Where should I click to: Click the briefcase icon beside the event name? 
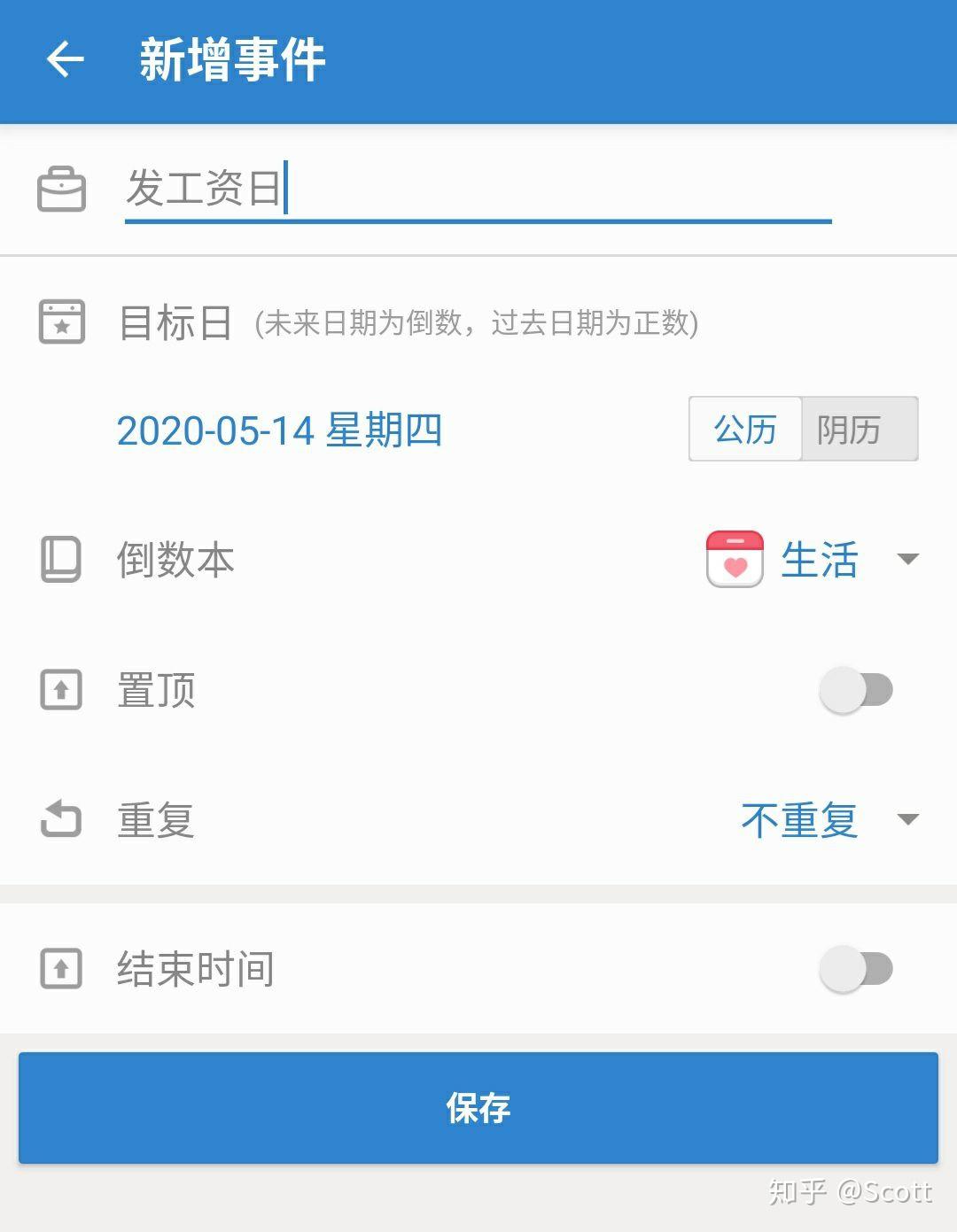(60, 189)
